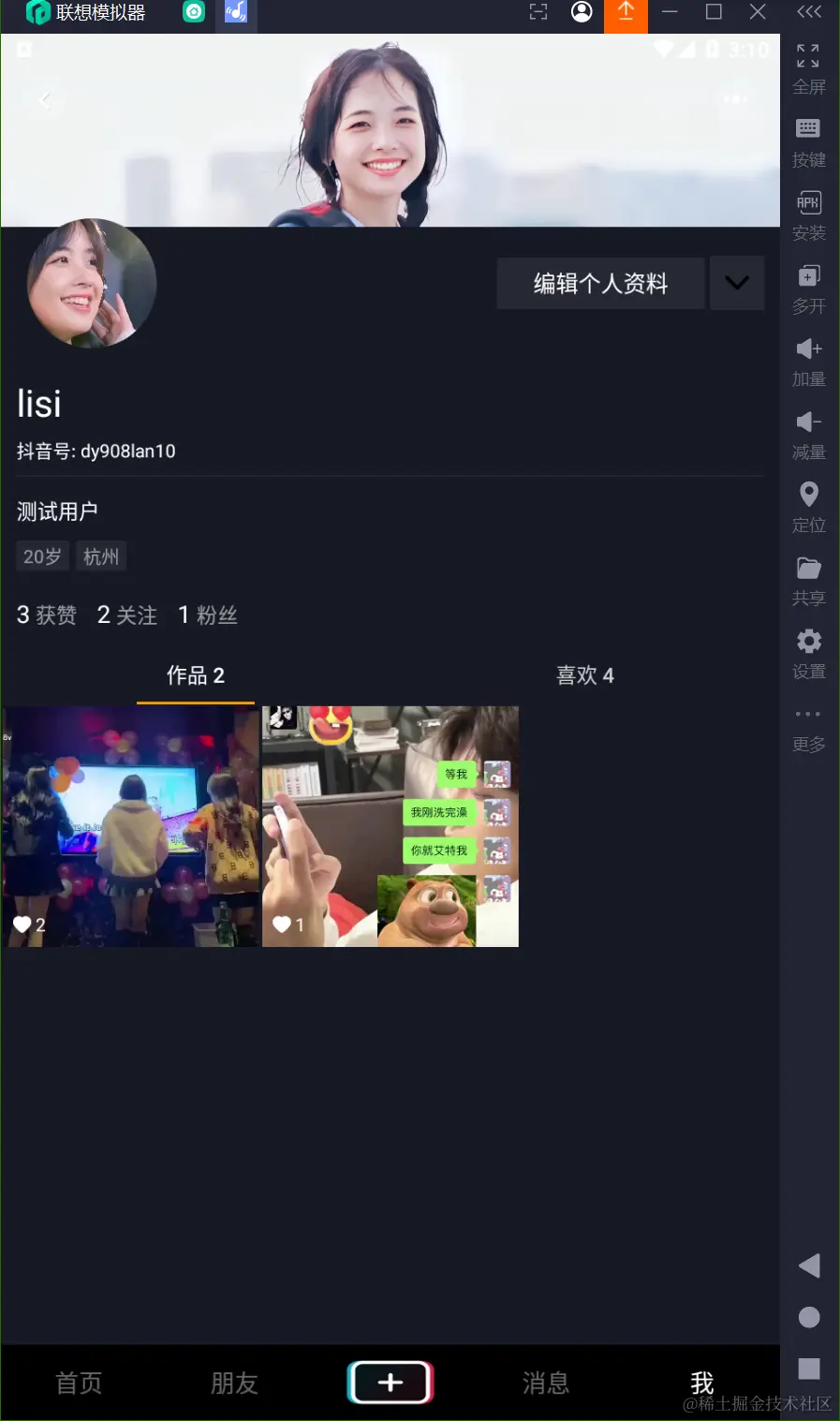
Task: Switch to the 作品 2 tab
Action: (x=195, y=675)
